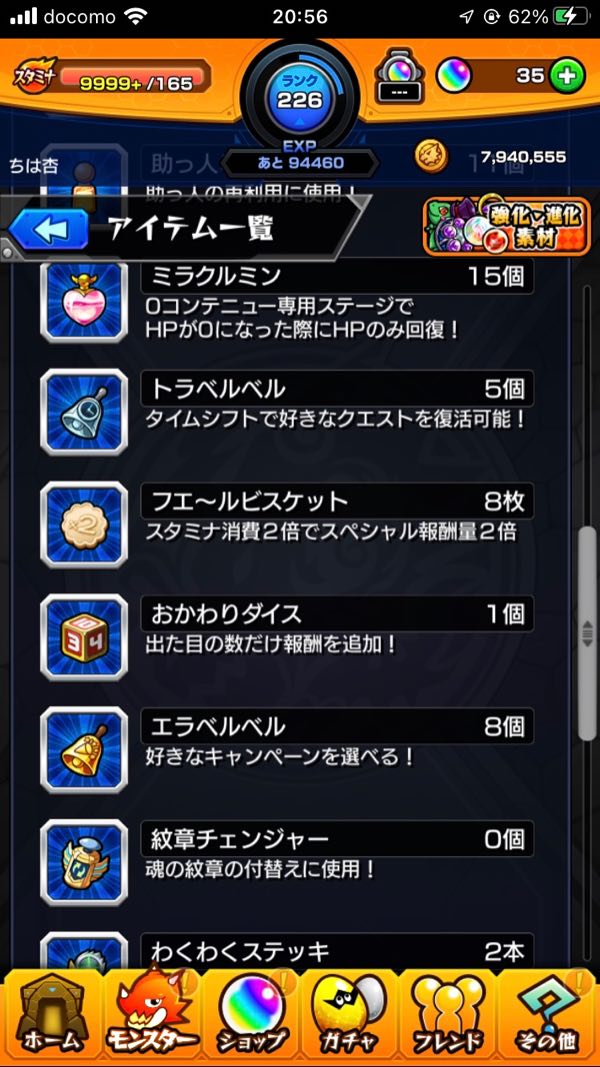
Task: Go back using the blue arrow button
Action: 48,229
